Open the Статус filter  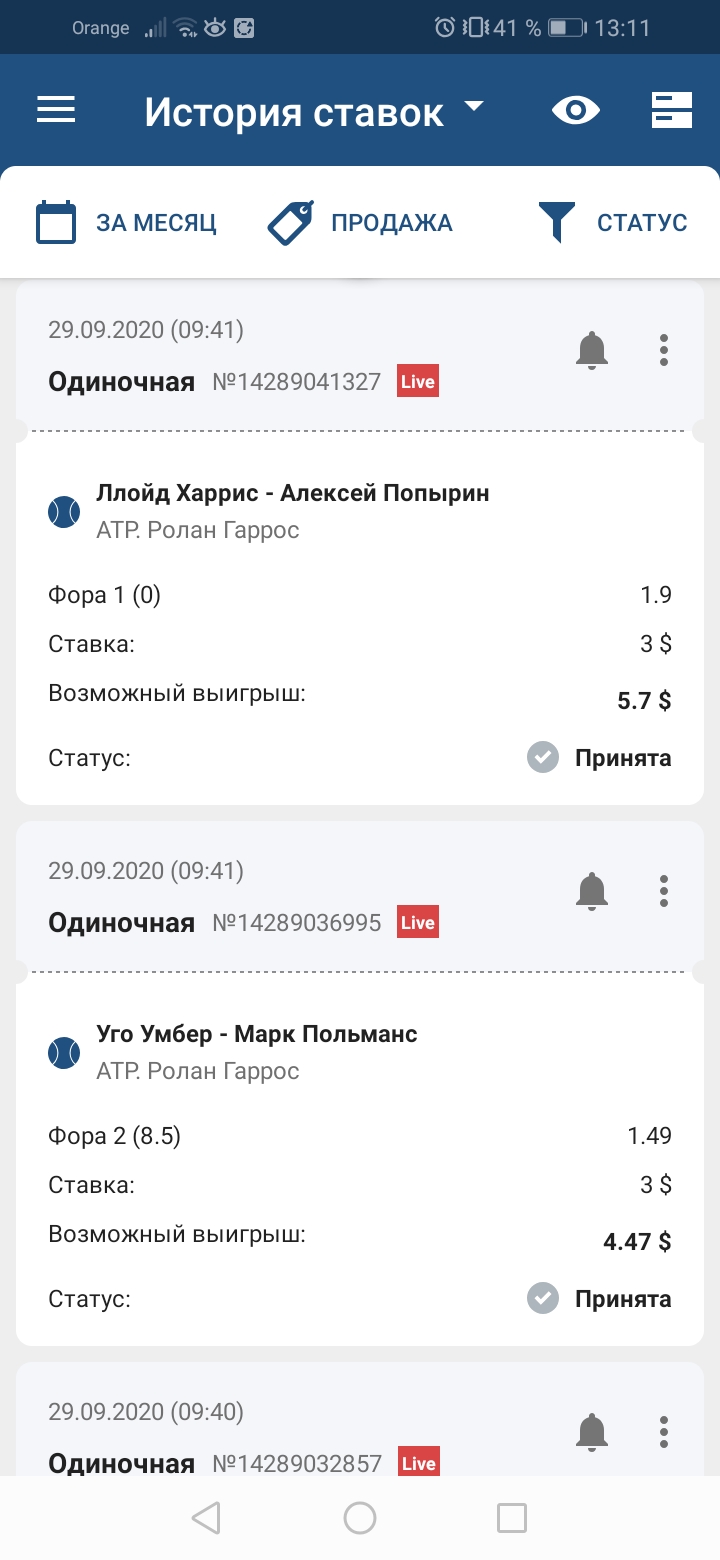tap(612, 222)
